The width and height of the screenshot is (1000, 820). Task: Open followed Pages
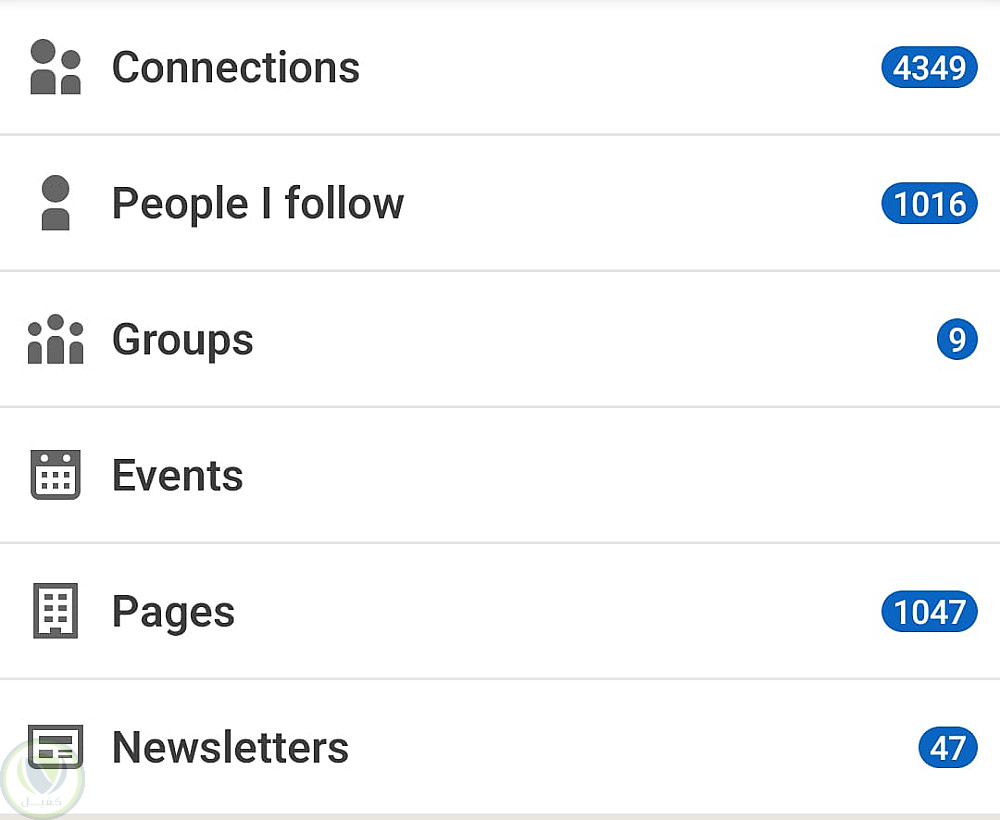pos(174,612)
